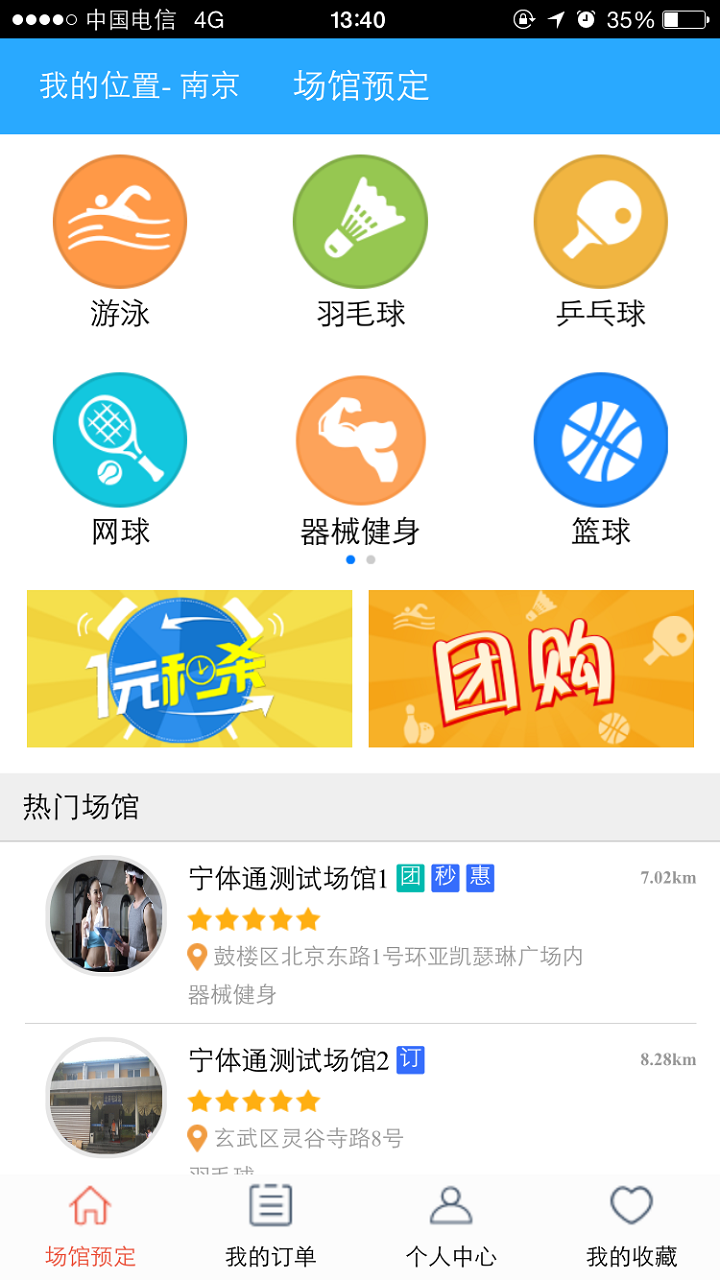
Task: Select the 篮球 basketball category
Action: (601, 460)
